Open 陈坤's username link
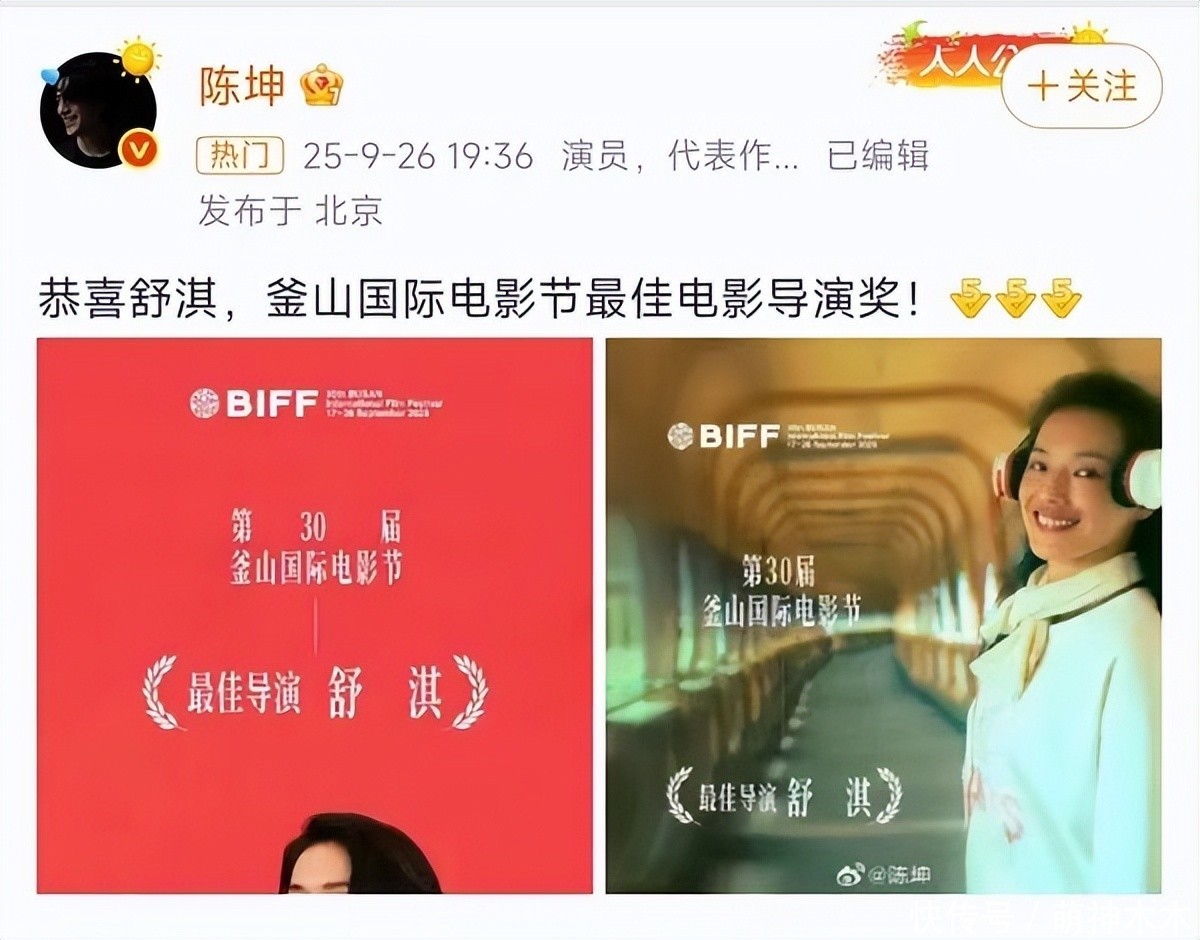1200x940 pixels. click(x=242, y=86)
